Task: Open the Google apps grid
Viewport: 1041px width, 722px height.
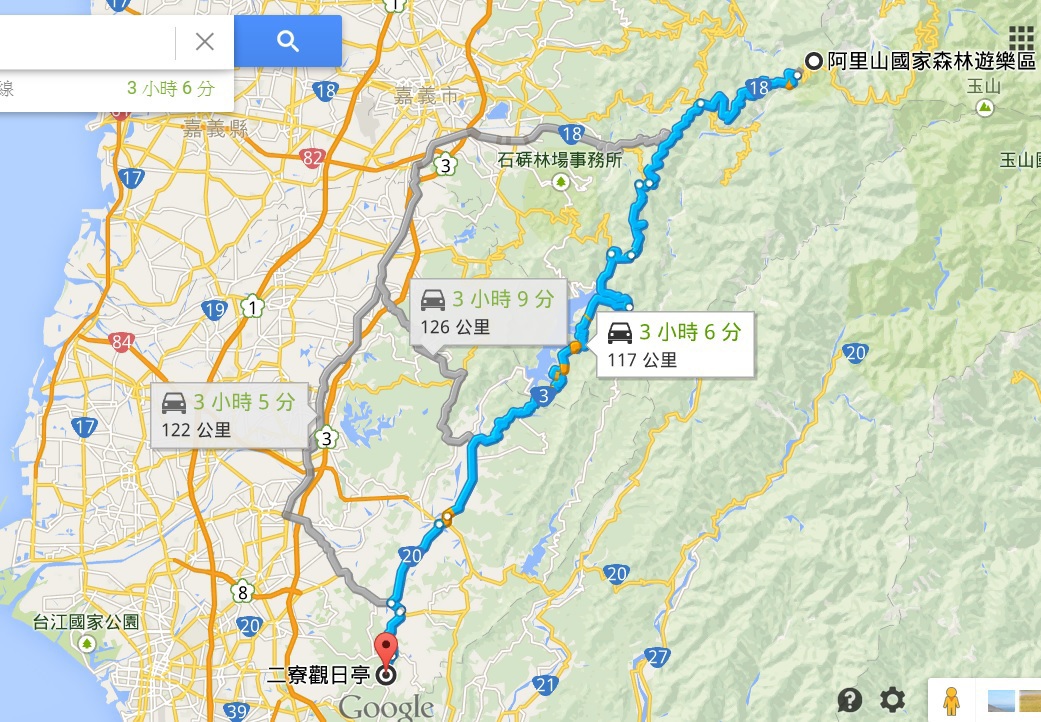Action: (1020, 39)
